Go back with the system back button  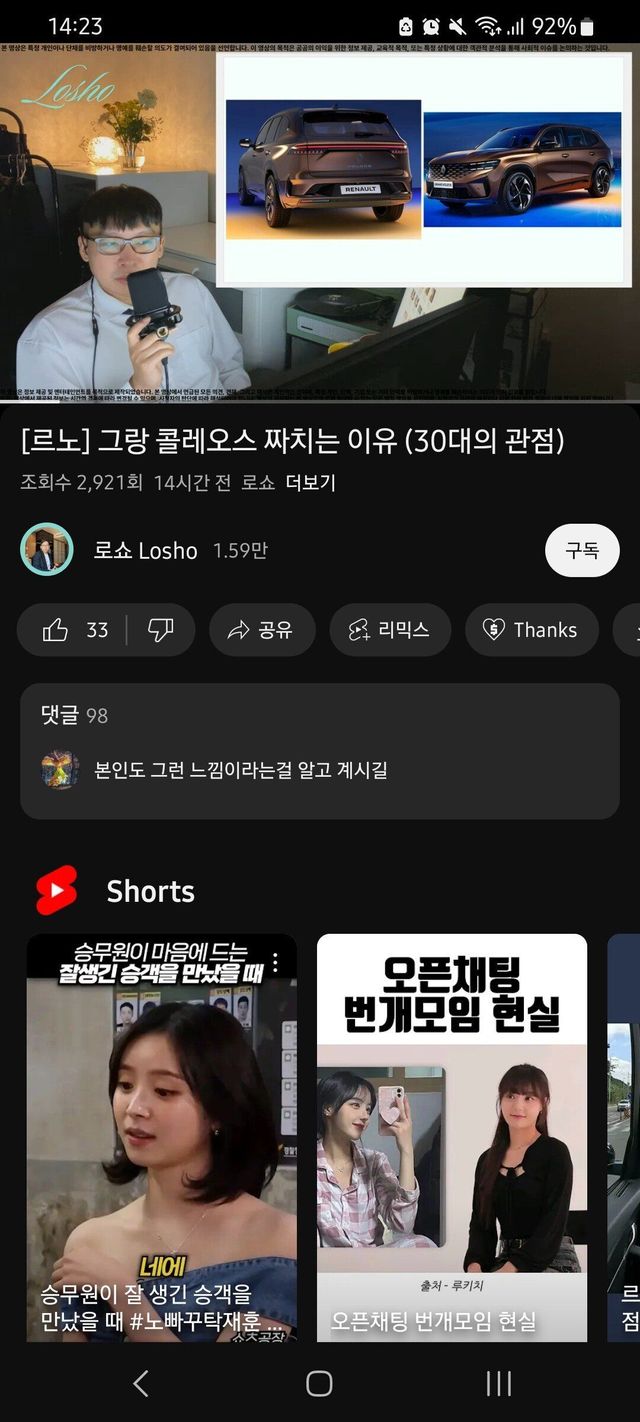coord(141,1383)
